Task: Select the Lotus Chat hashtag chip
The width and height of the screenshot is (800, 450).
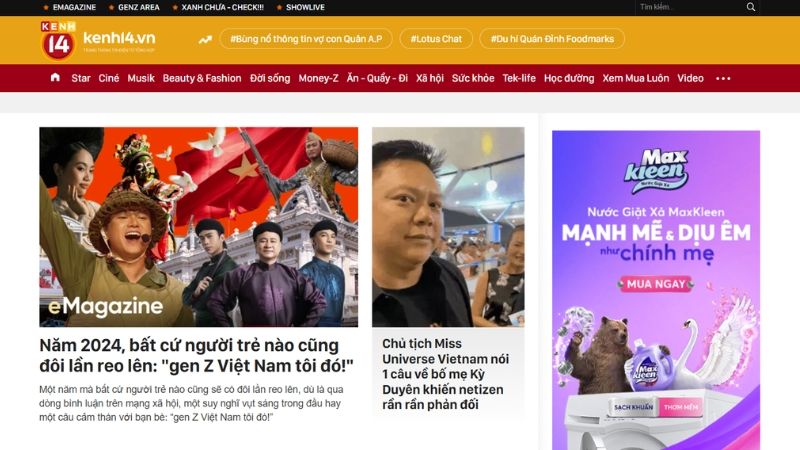Action: 438,39
